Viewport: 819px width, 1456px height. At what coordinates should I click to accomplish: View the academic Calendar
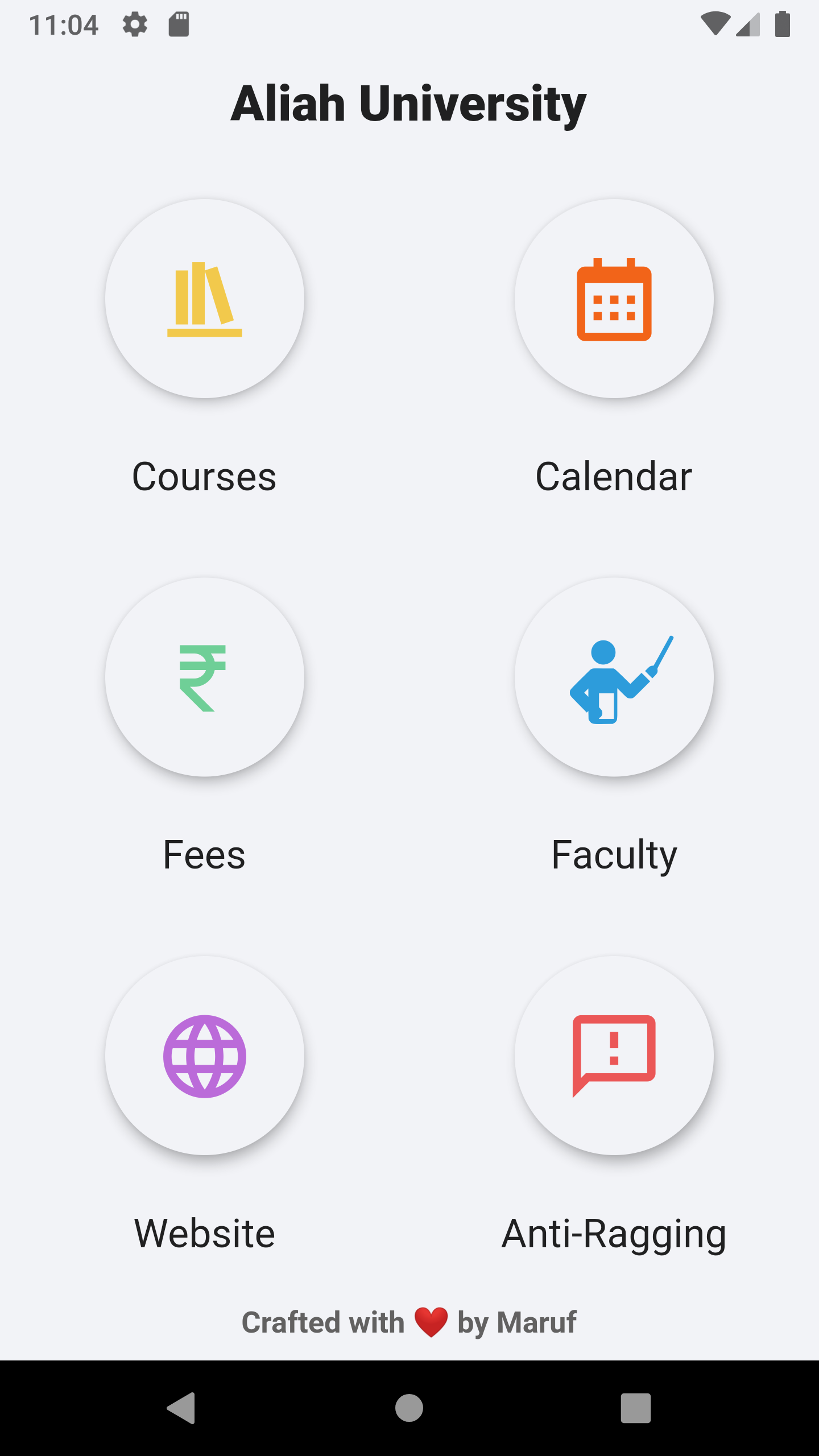(x=614, y=299)
